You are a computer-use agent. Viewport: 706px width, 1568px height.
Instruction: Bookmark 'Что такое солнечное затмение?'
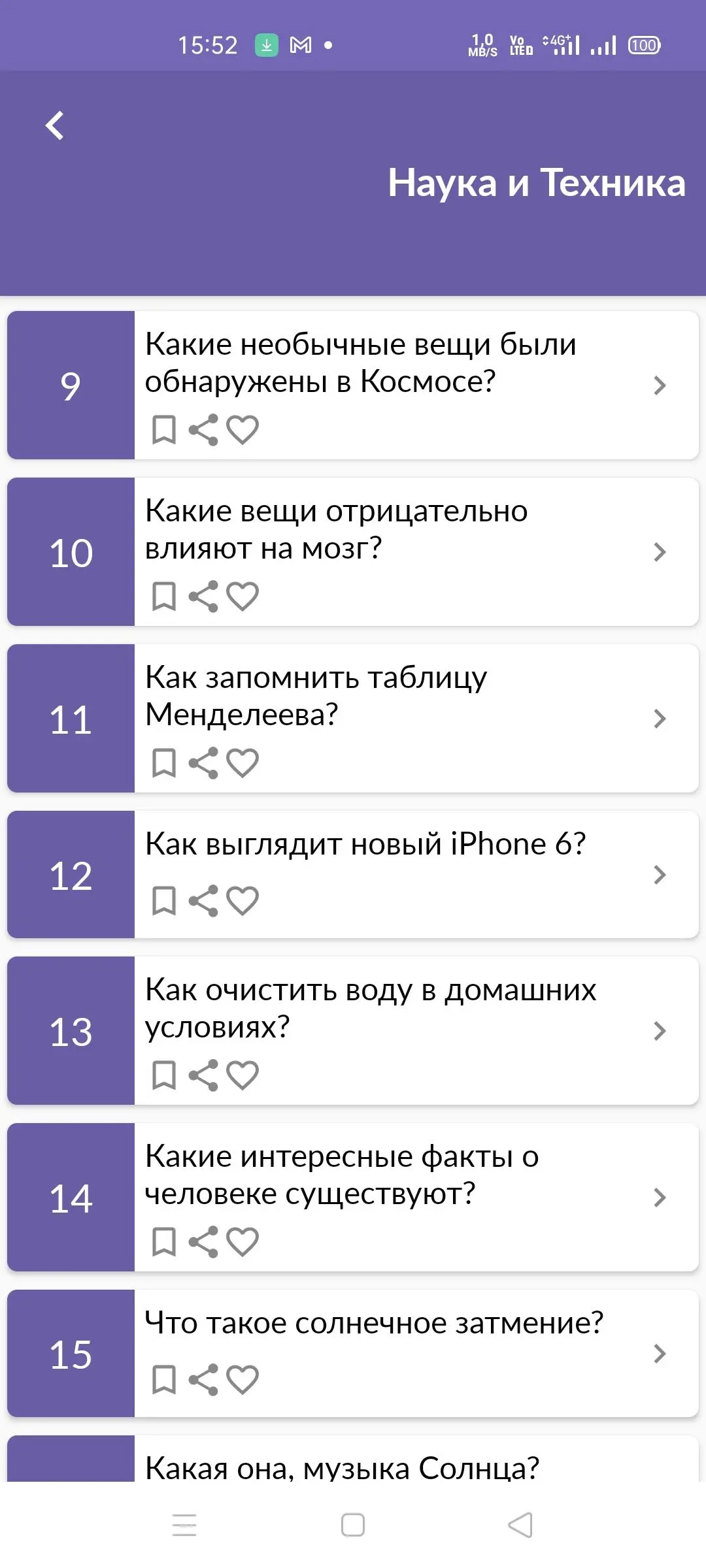coord(163,1380)
